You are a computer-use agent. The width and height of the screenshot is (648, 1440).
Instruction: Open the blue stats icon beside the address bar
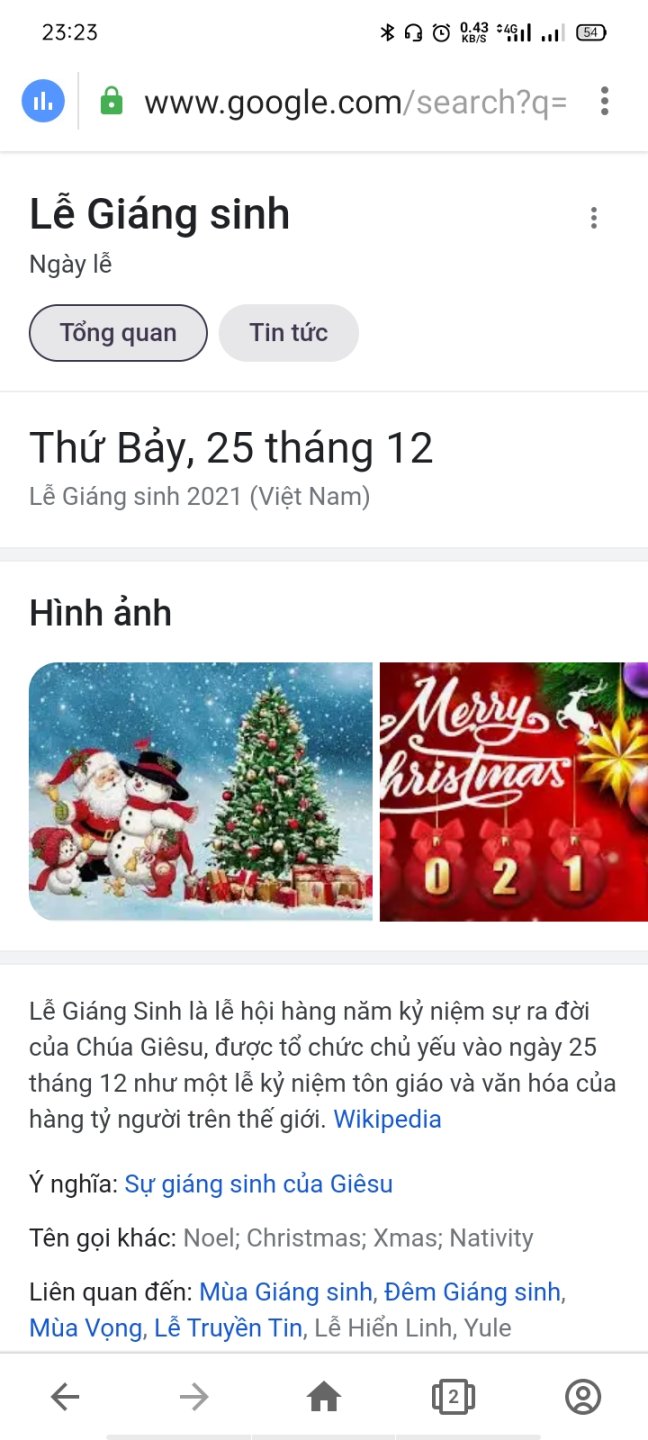(43, 101)
